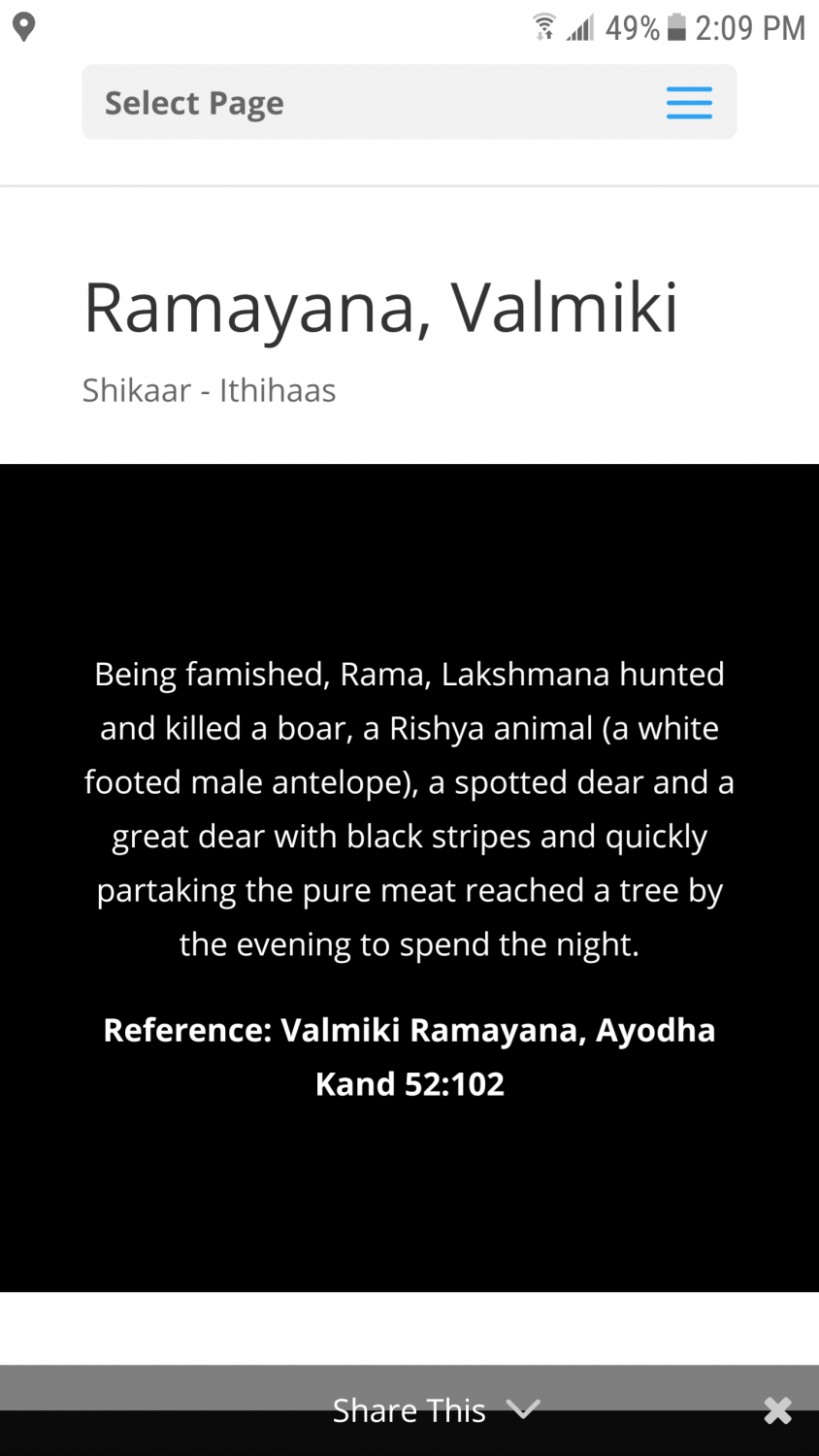
Task: Expand the Share This bar
Action: click(523, 1409)
